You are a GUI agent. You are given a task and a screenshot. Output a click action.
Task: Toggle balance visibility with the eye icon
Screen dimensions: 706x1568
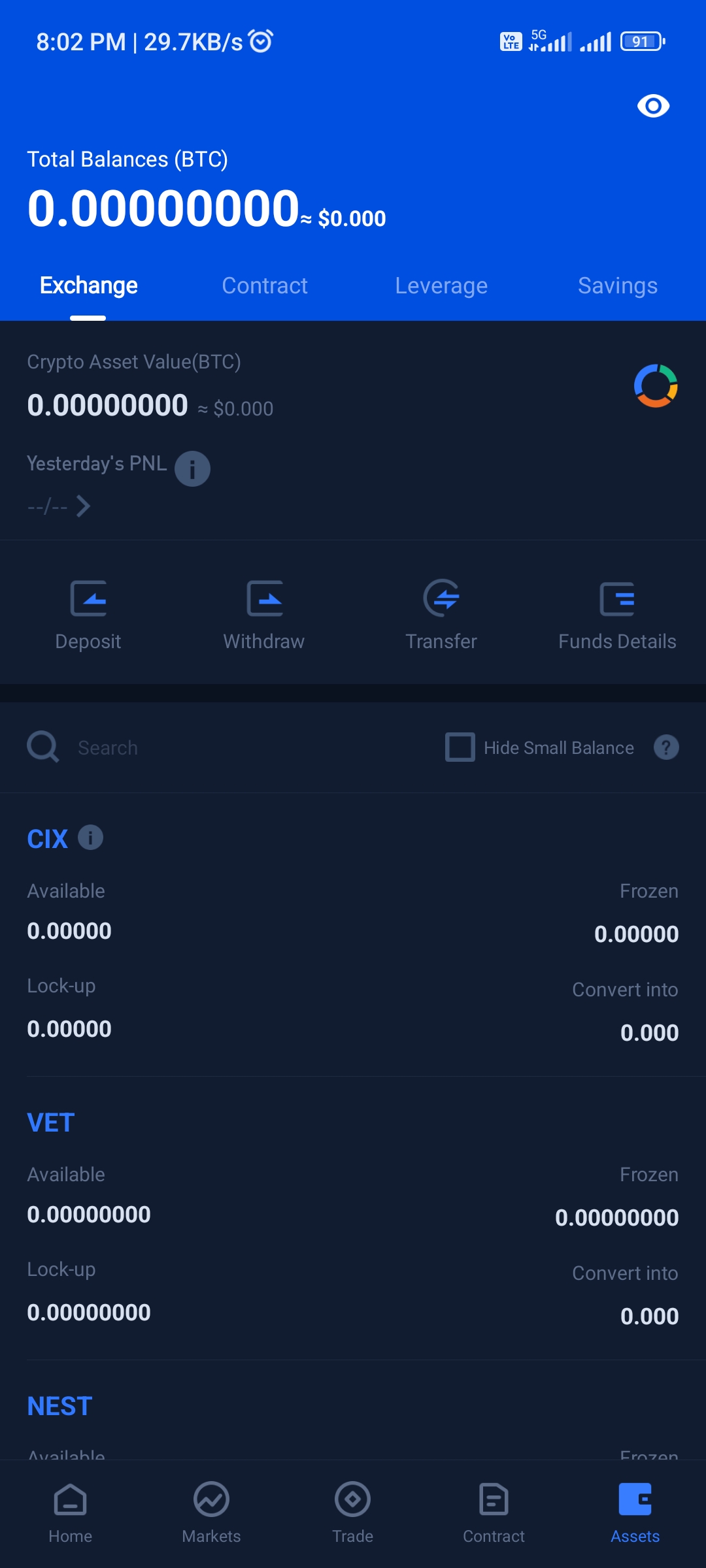pyautogui.click(x=653, y=106)
